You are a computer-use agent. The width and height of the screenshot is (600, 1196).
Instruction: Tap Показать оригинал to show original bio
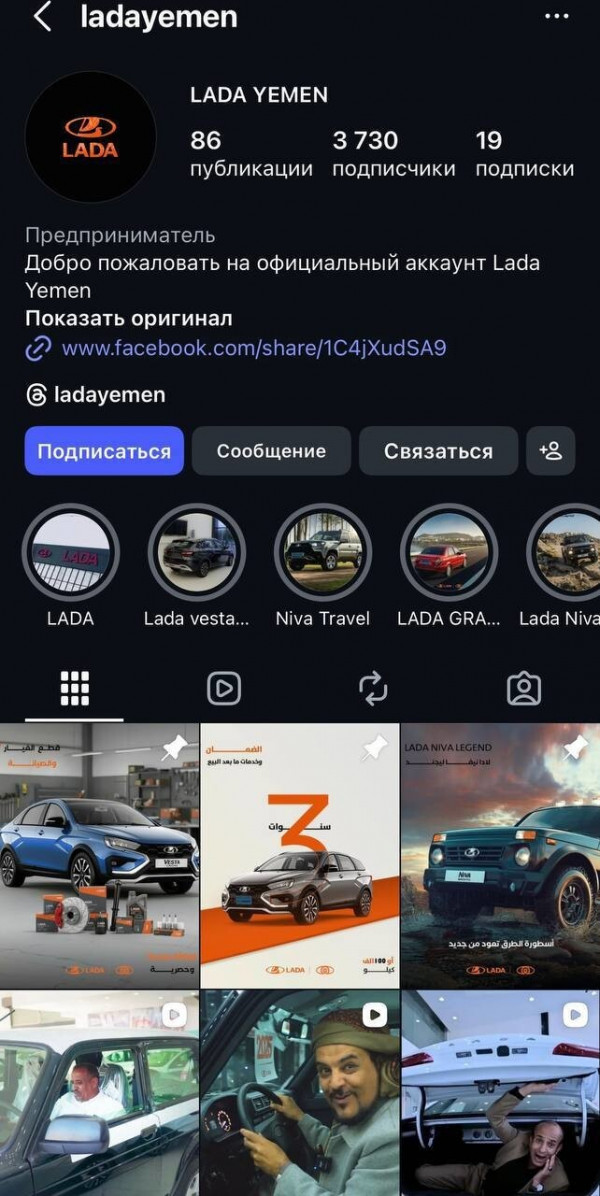point(128,319)
